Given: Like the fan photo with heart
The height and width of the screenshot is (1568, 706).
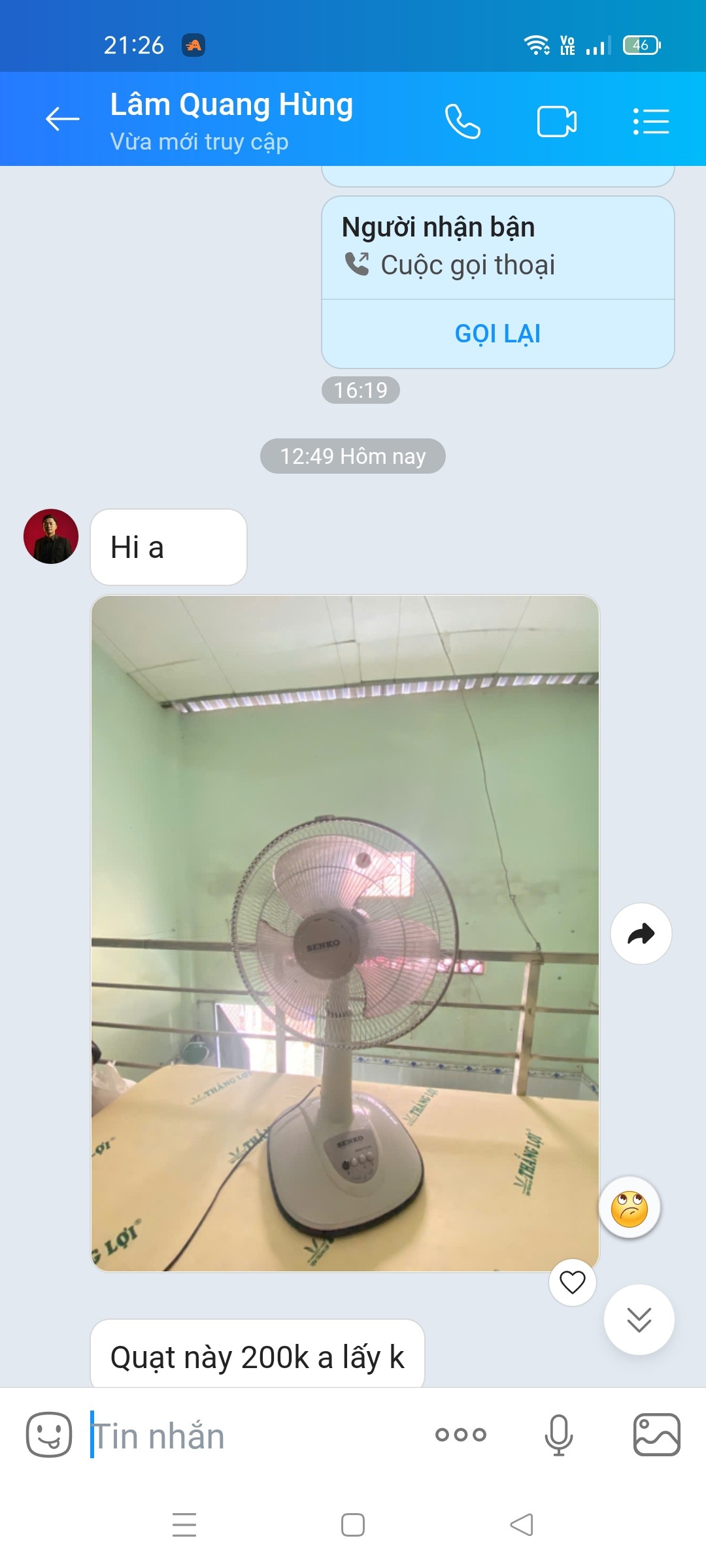Looking at the screenshot, I should [x=572, y=1282].
